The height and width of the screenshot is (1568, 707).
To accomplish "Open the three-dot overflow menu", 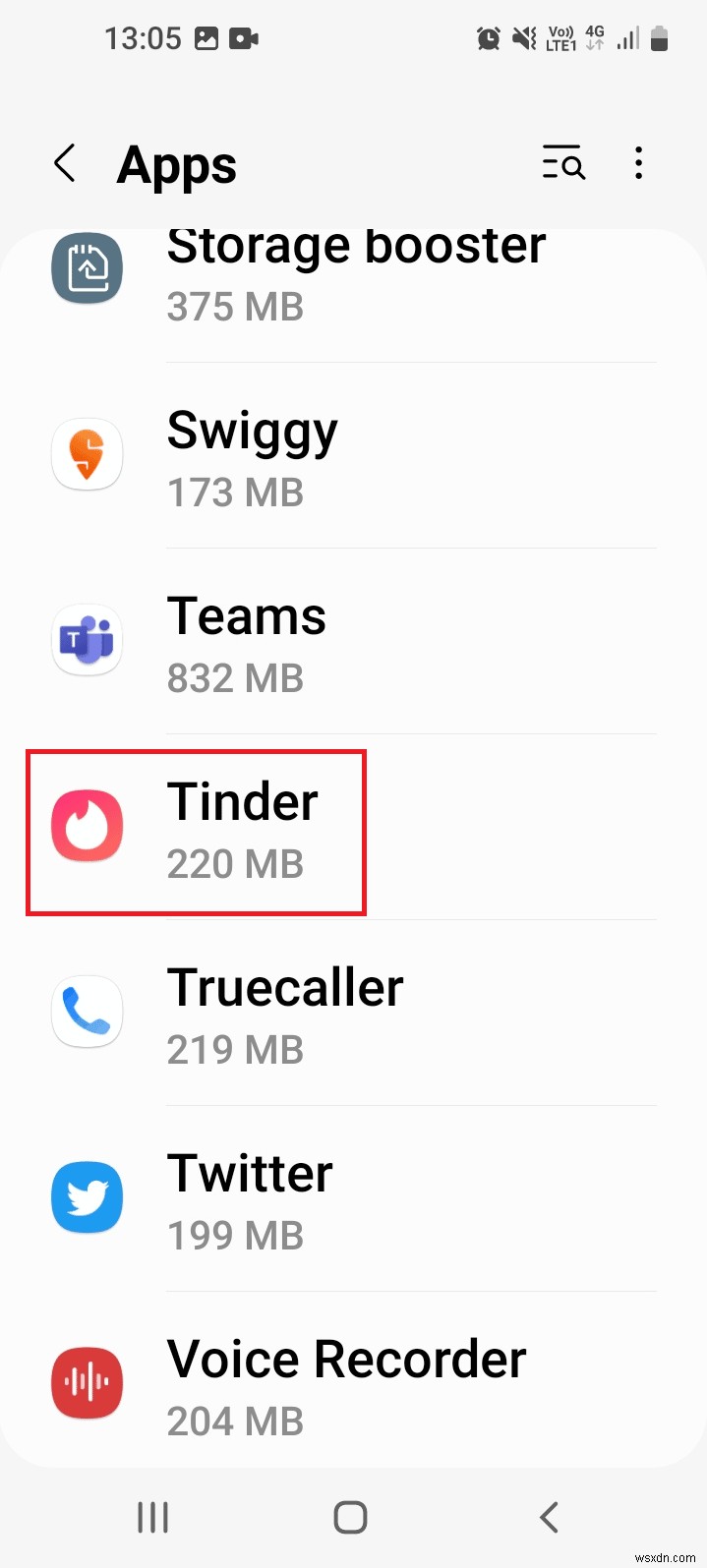I will tap(638, 163).
